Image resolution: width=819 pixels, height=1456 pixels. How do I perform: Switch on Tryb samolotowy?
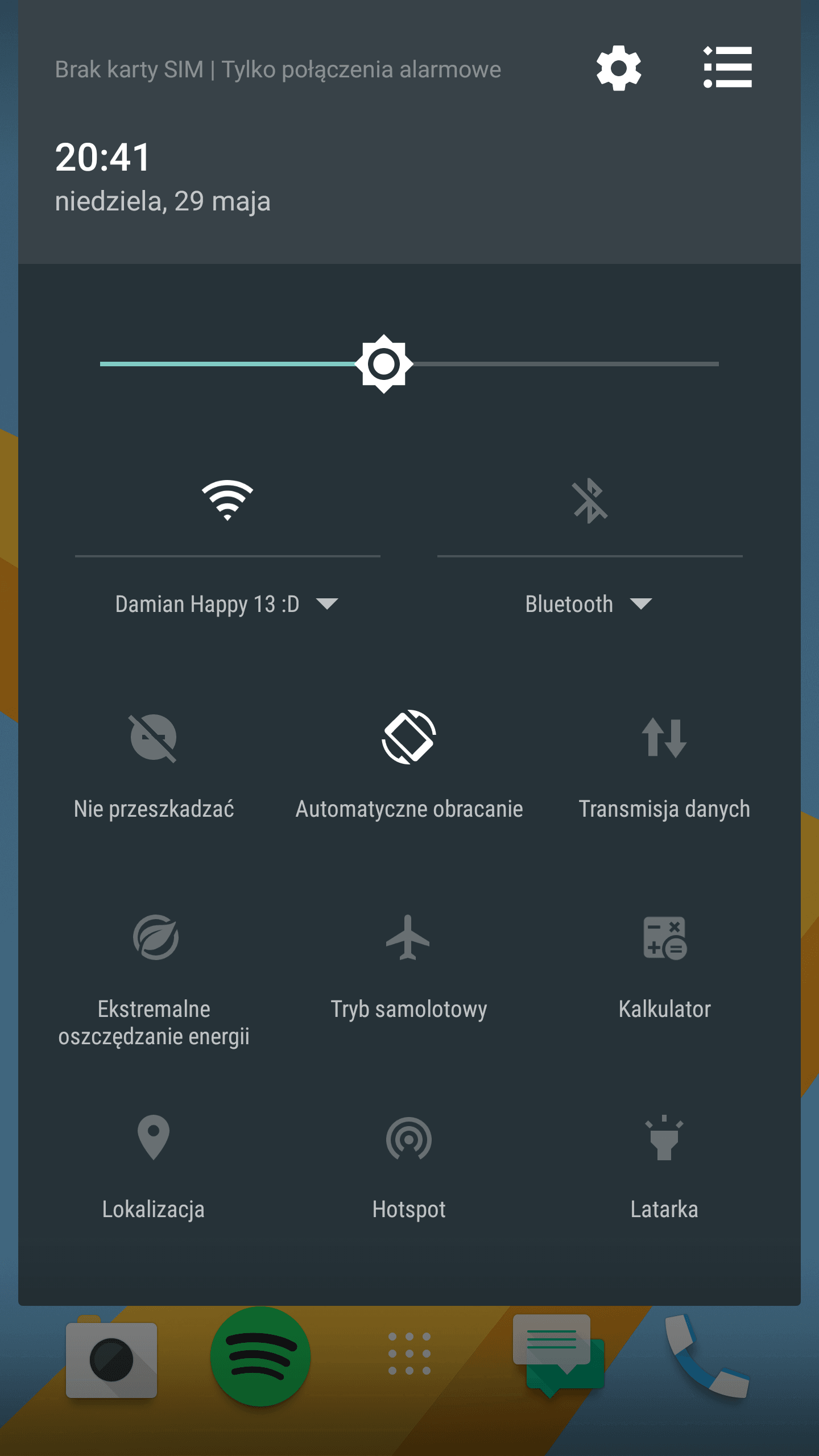point(409,967)
